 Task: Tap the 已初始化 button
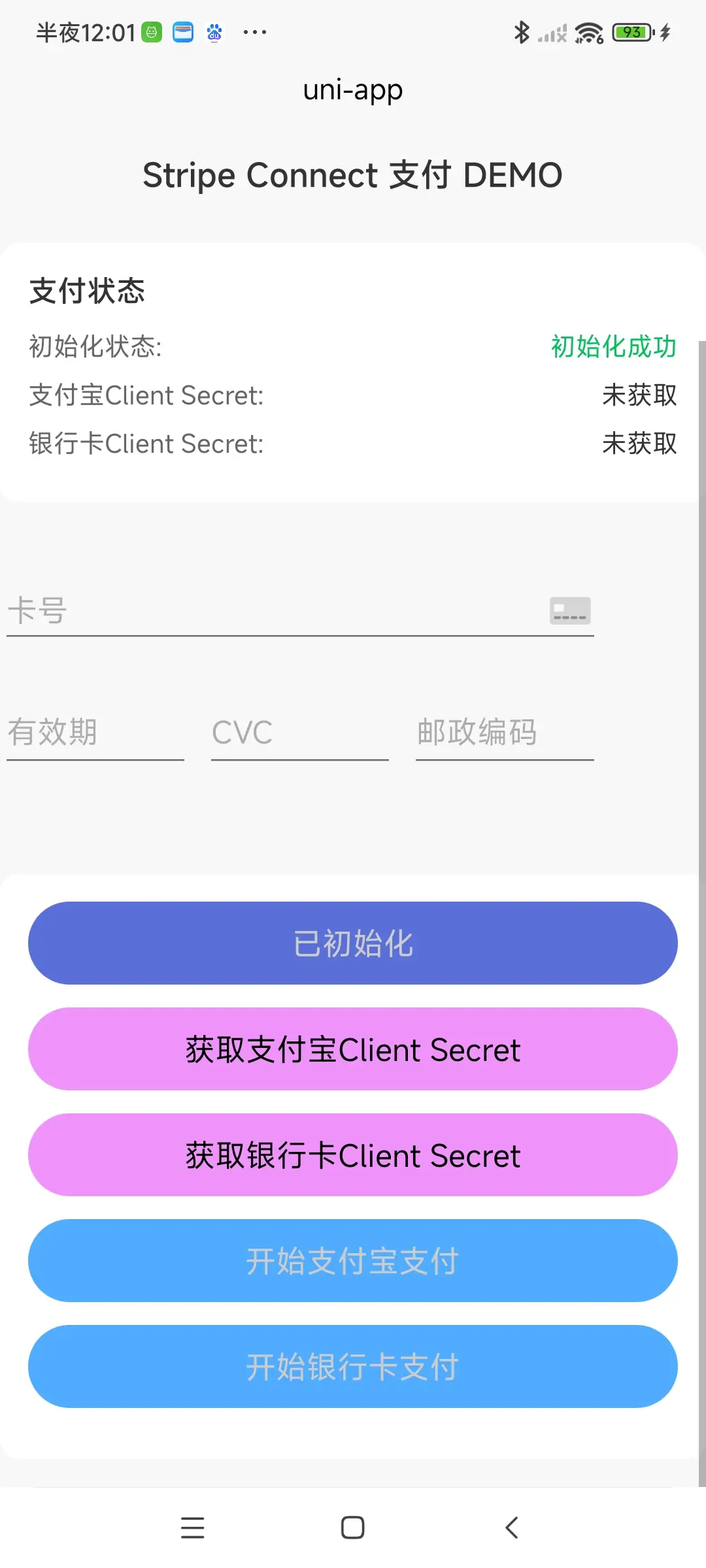click(353, 943)
